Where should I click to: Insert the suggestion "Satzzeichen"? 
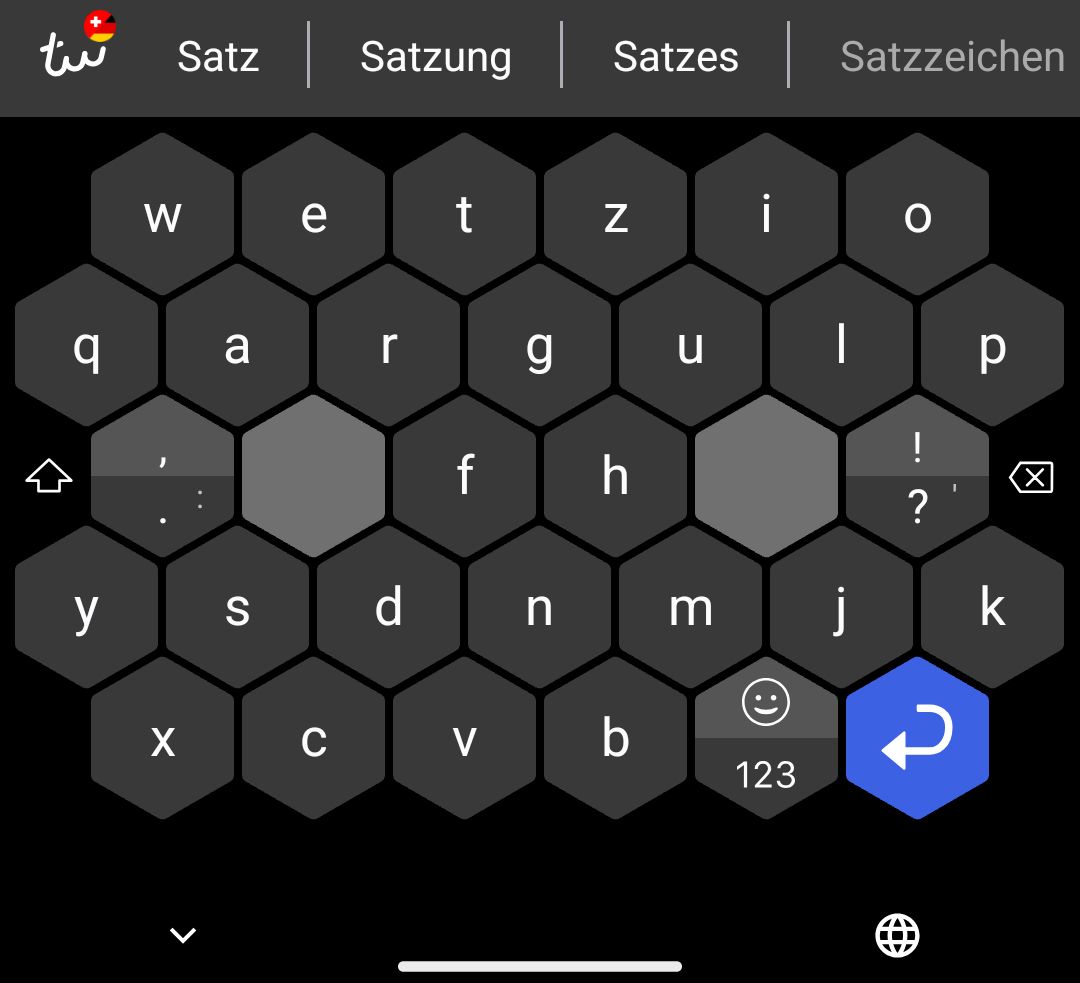point(951,57)
